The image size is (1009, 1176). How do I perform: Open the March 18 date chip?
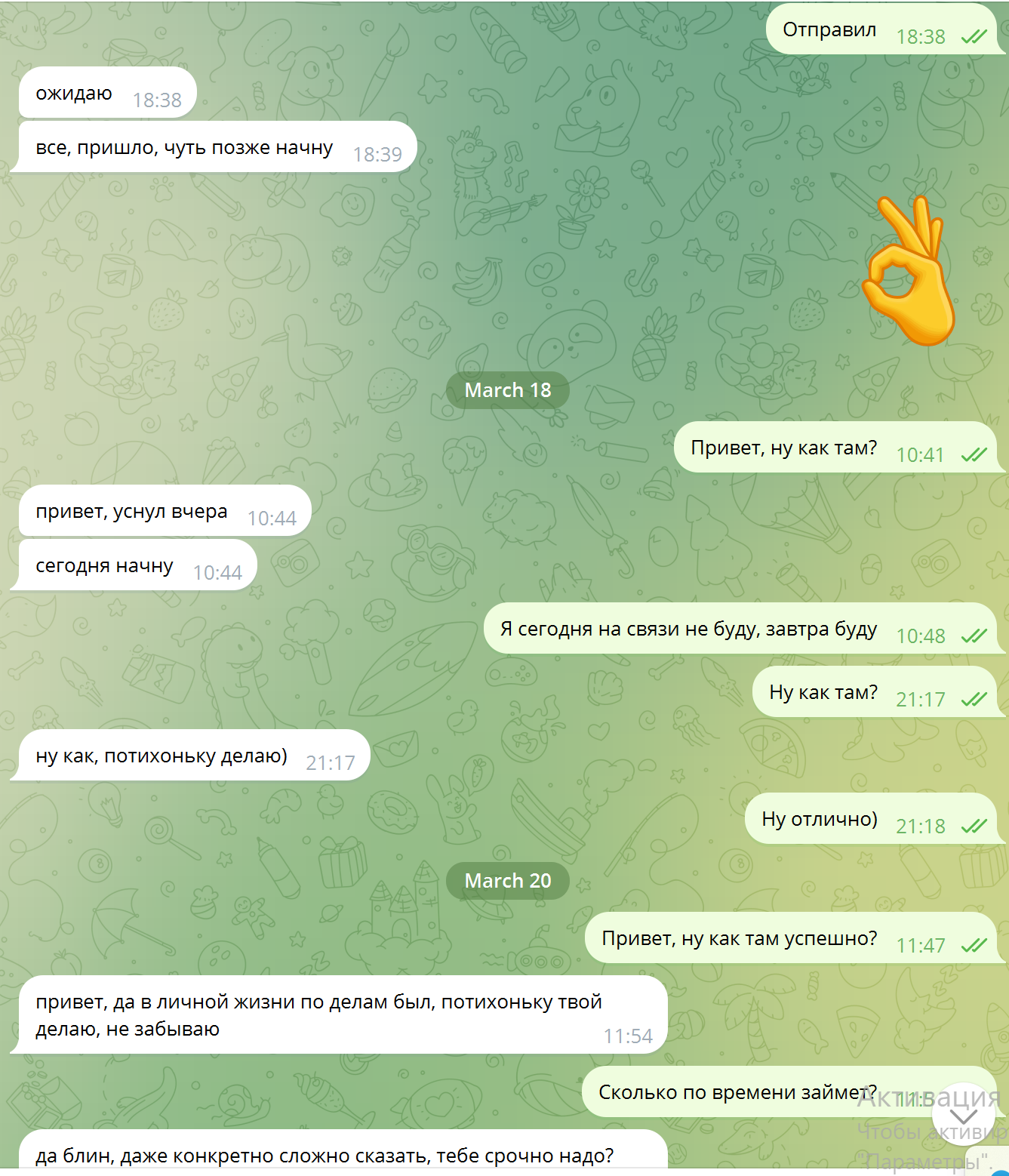click(x=507, y=390)
